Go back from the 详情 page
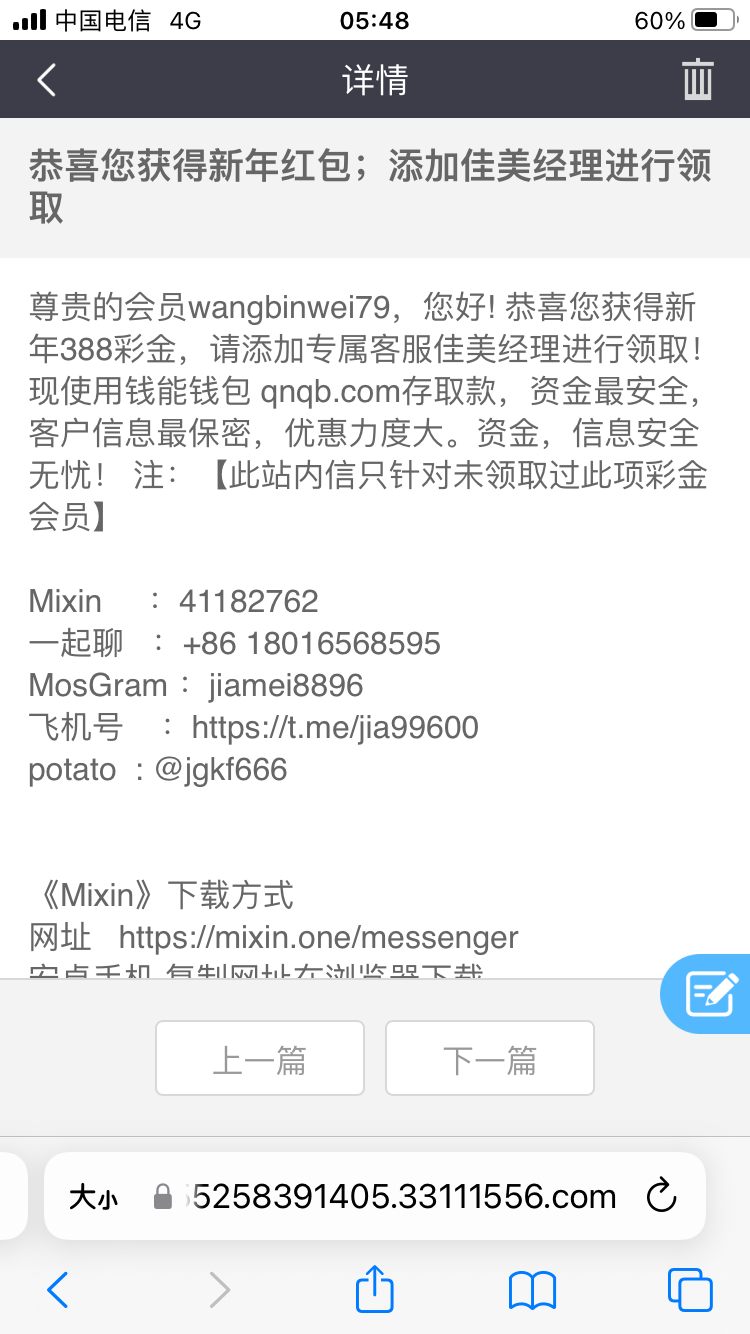The image size is (750, 1334). click(46, 80)
